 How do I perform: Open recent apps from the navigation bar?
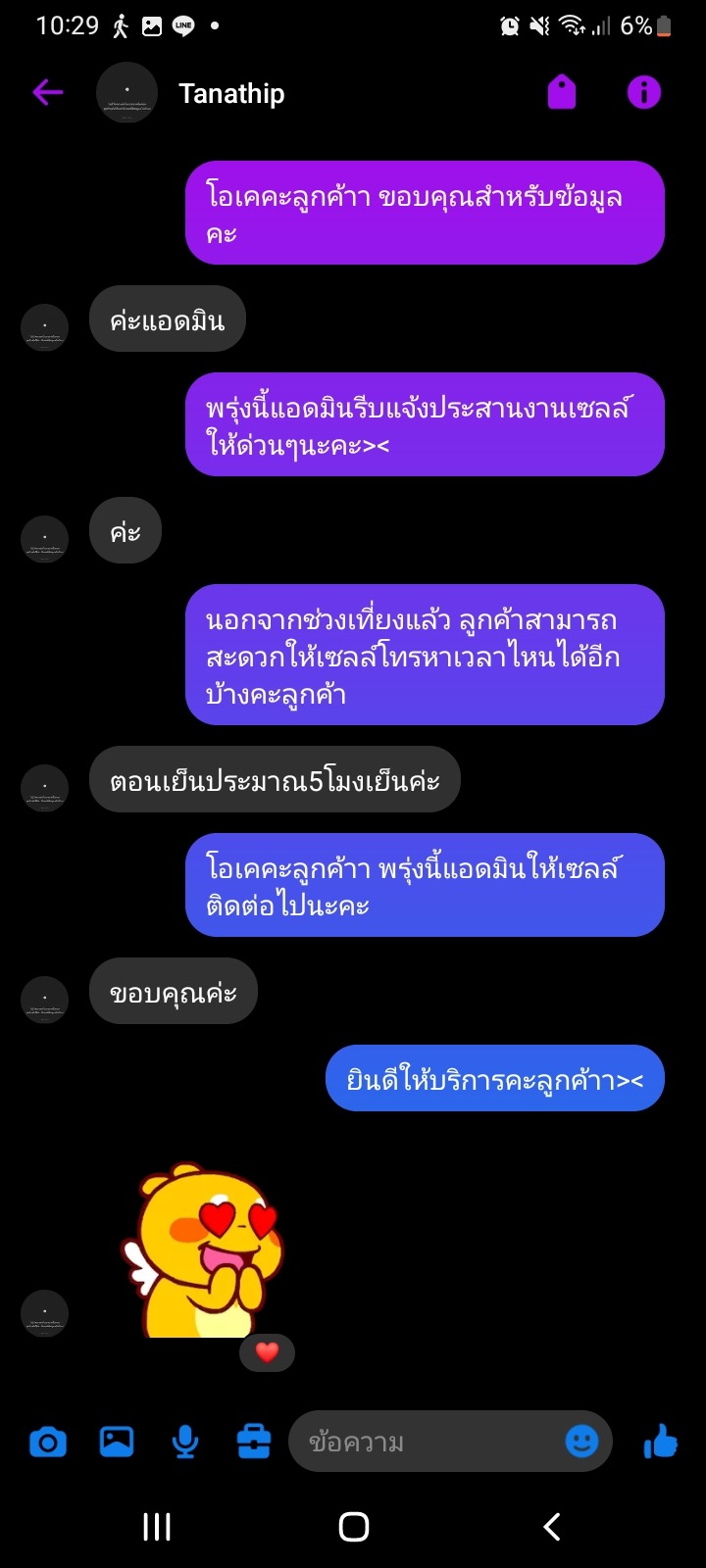157,1526
